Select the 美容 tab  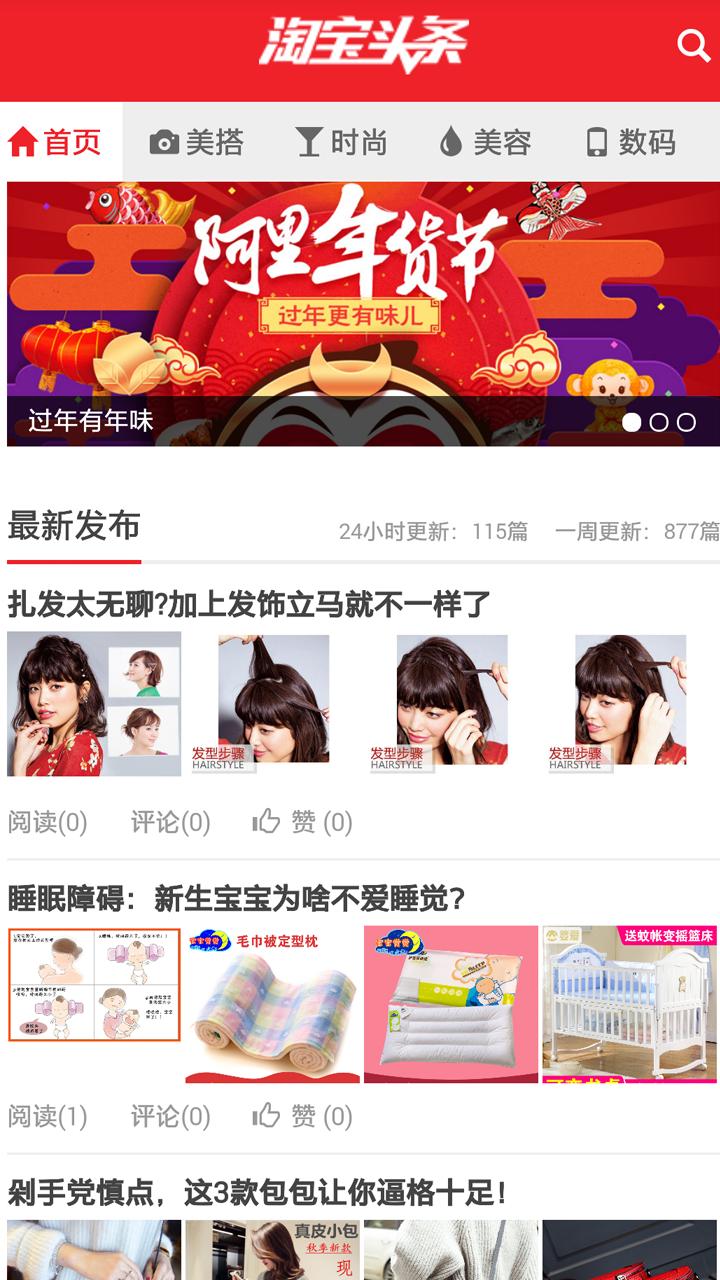coord(486,142)
